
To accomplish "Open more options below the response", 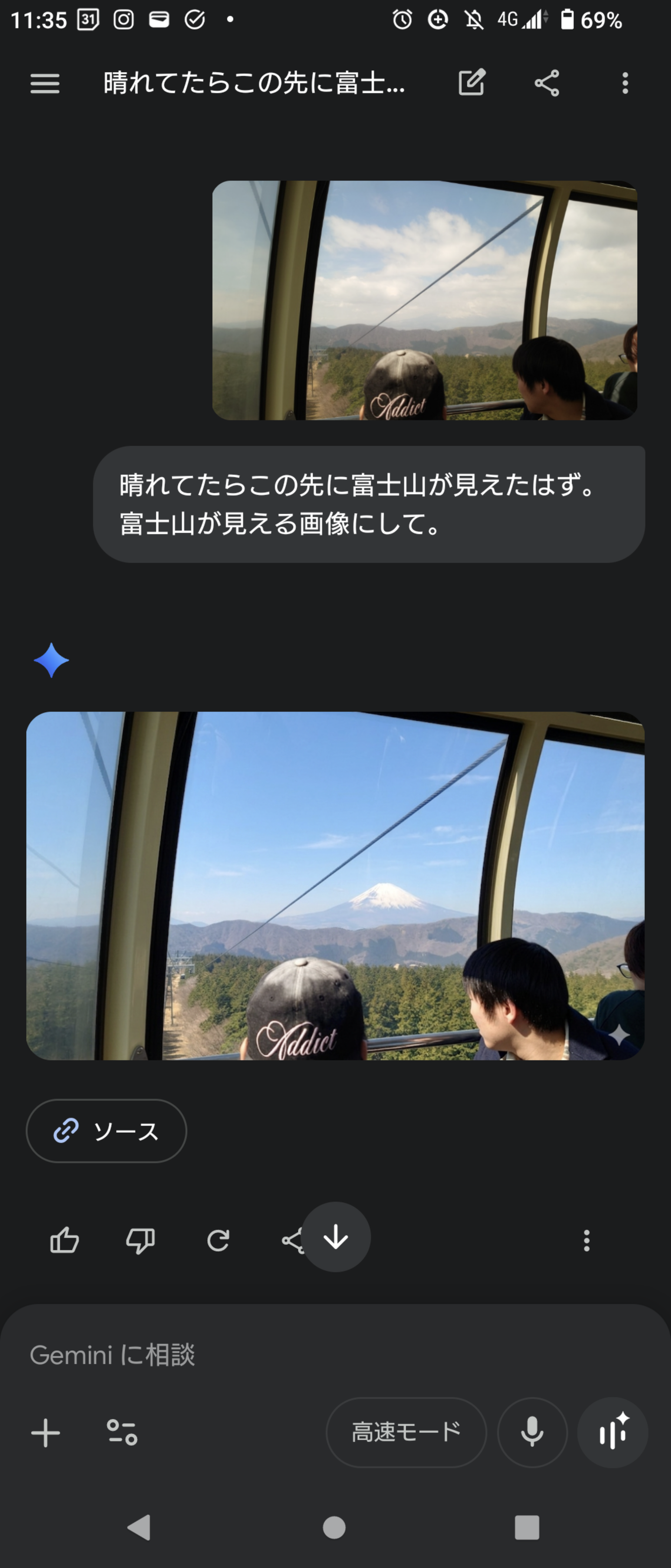I will pos(587,1240).
